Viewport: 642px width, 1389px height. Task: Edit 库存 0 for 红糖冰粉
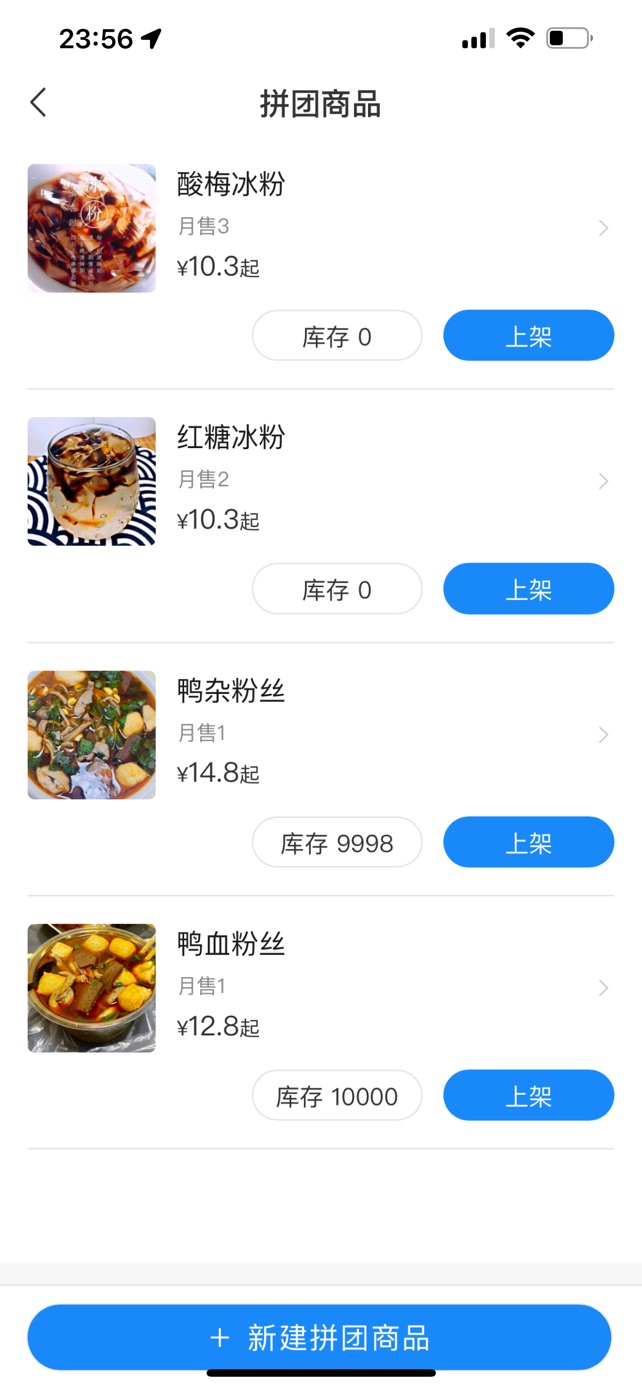click(337, 588)
